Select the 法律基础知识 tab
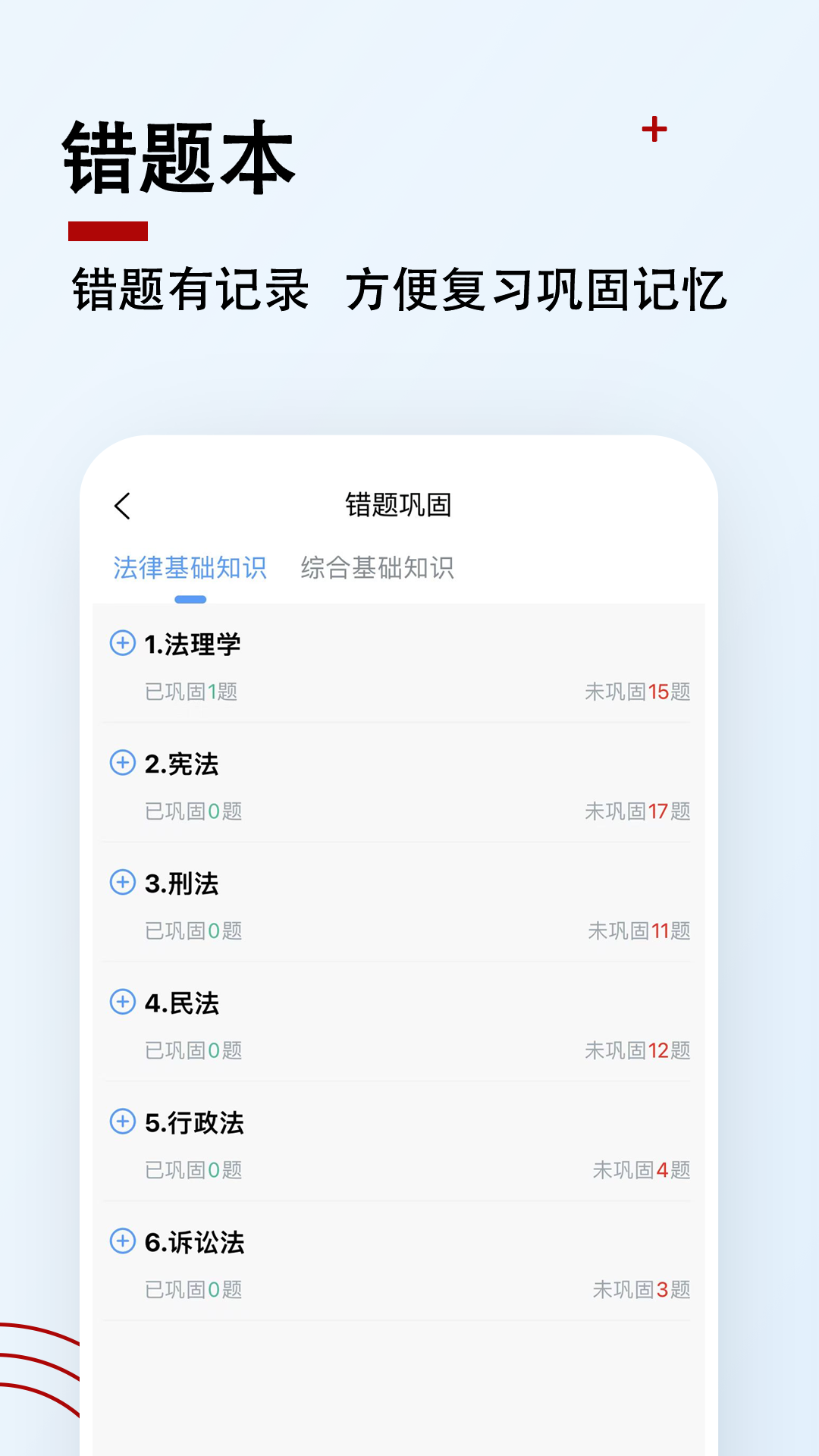This screenshot has height=1456, width=819. 191,567
